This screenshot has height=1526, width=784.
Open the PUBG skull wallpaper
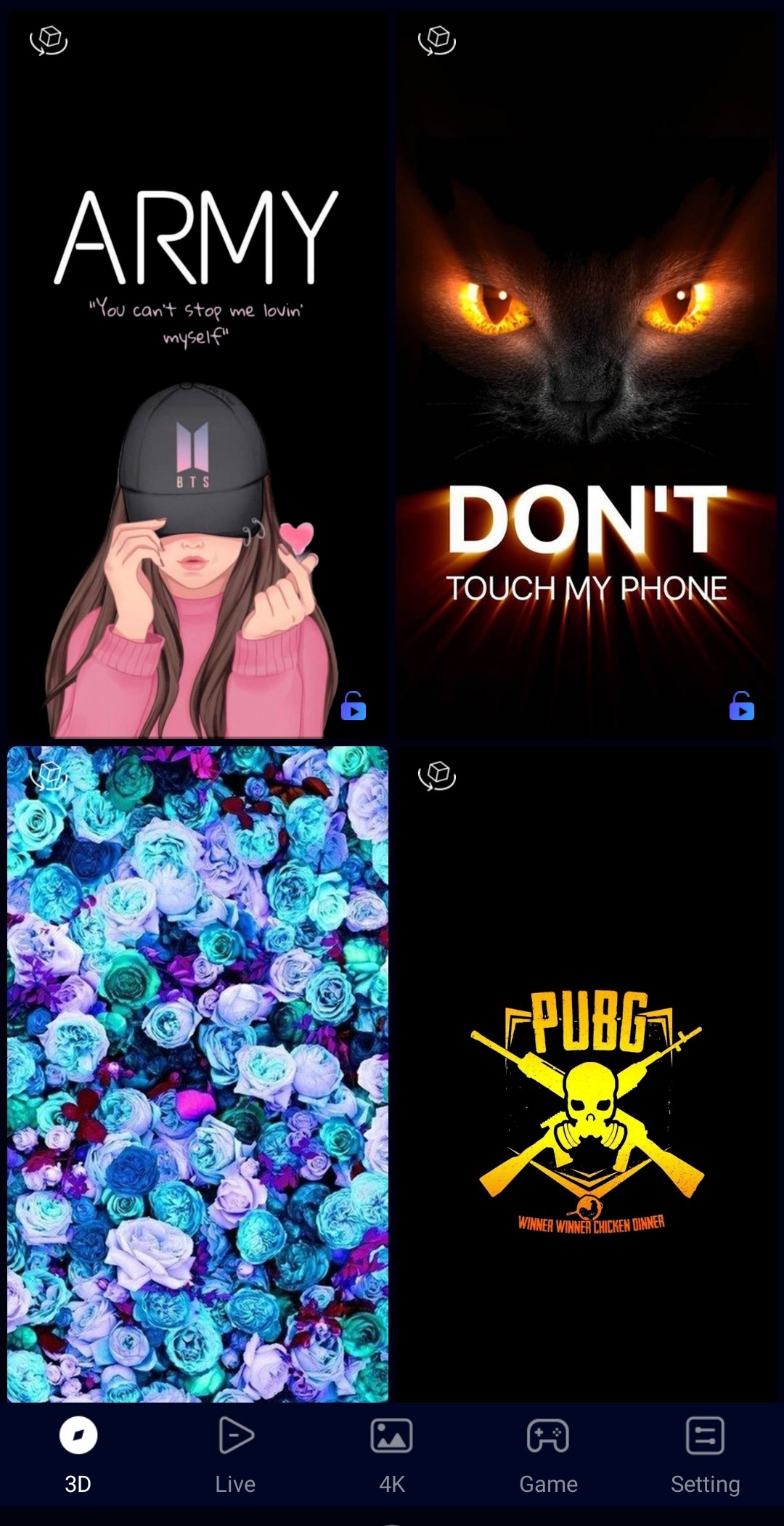coord(586,1074)
